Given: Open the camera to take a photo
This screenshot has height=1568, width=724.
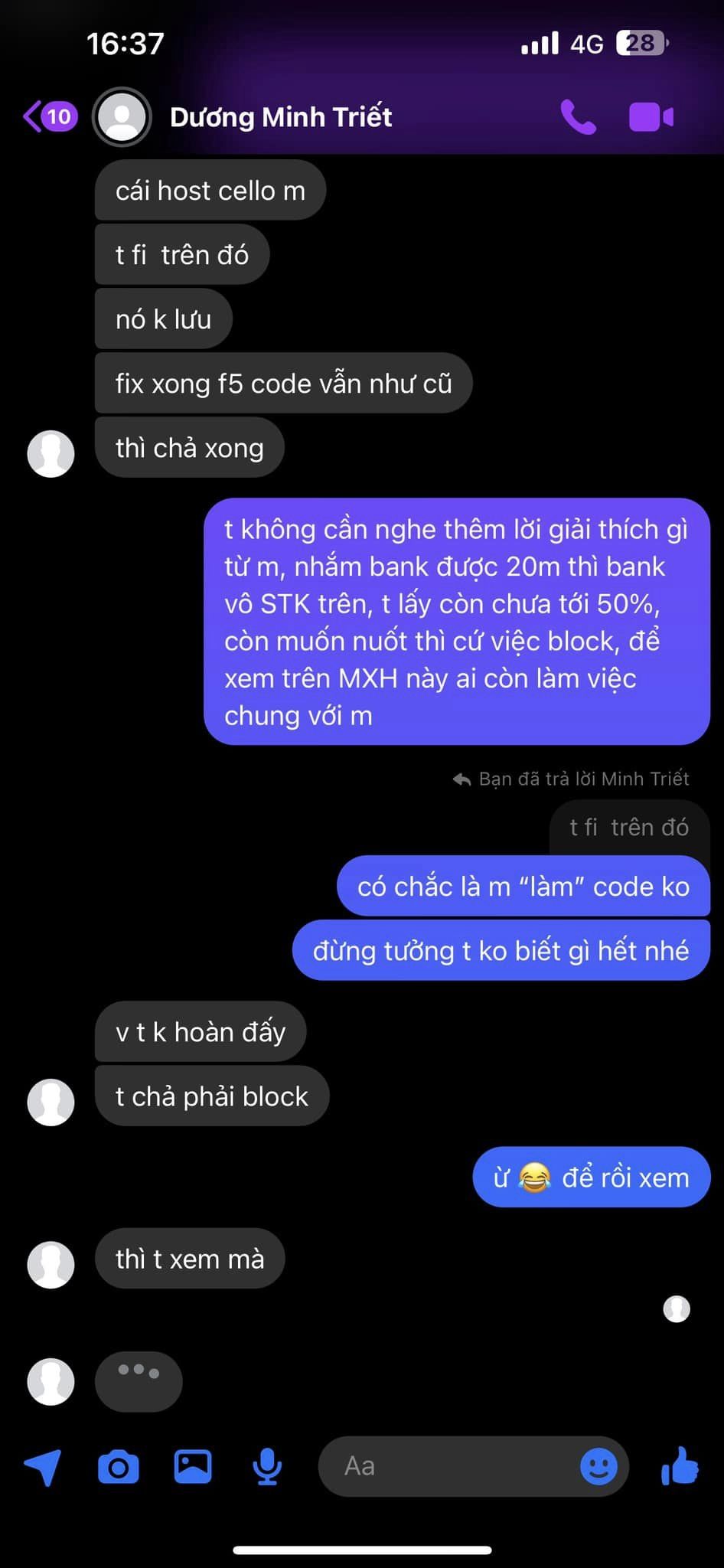Looking at the screenshot, I should point(119,1467).
